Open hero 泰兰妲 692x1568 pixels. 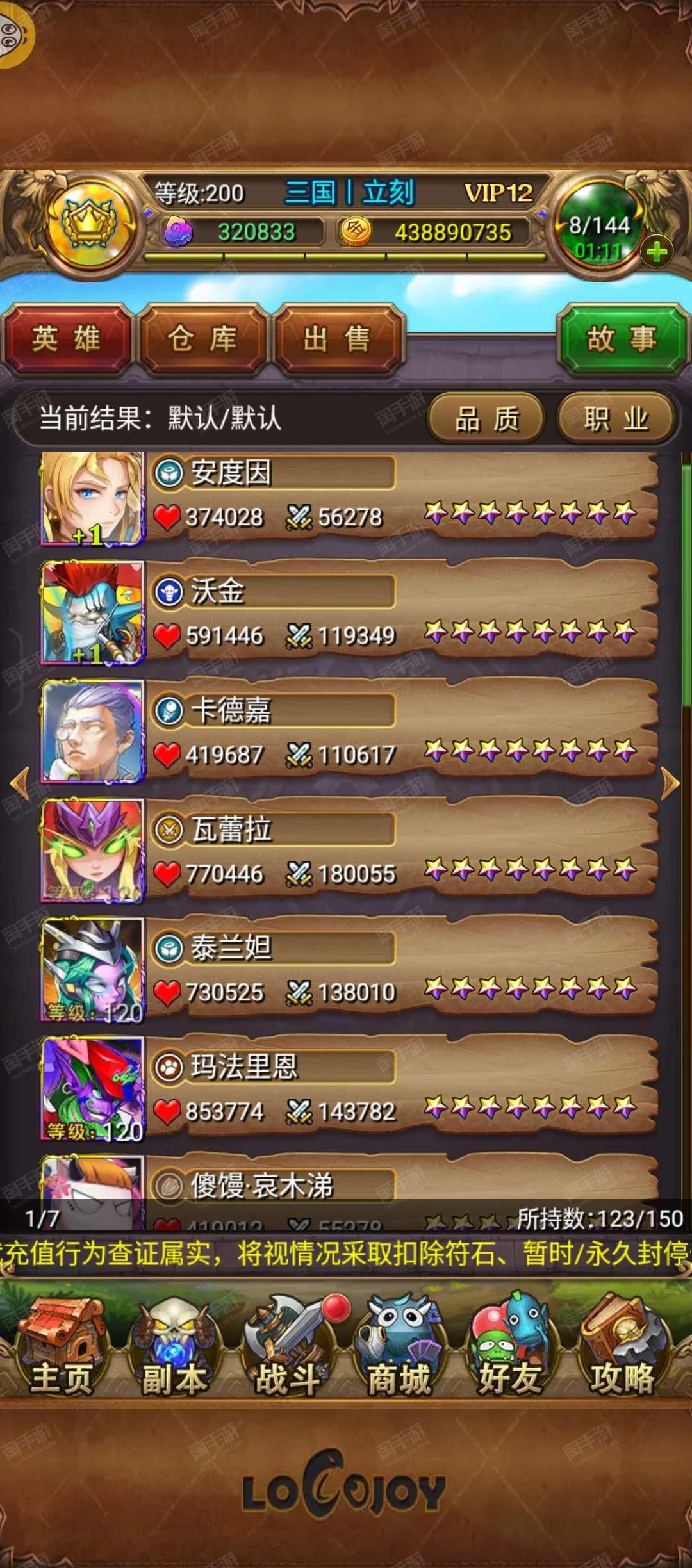click(349, 969)
